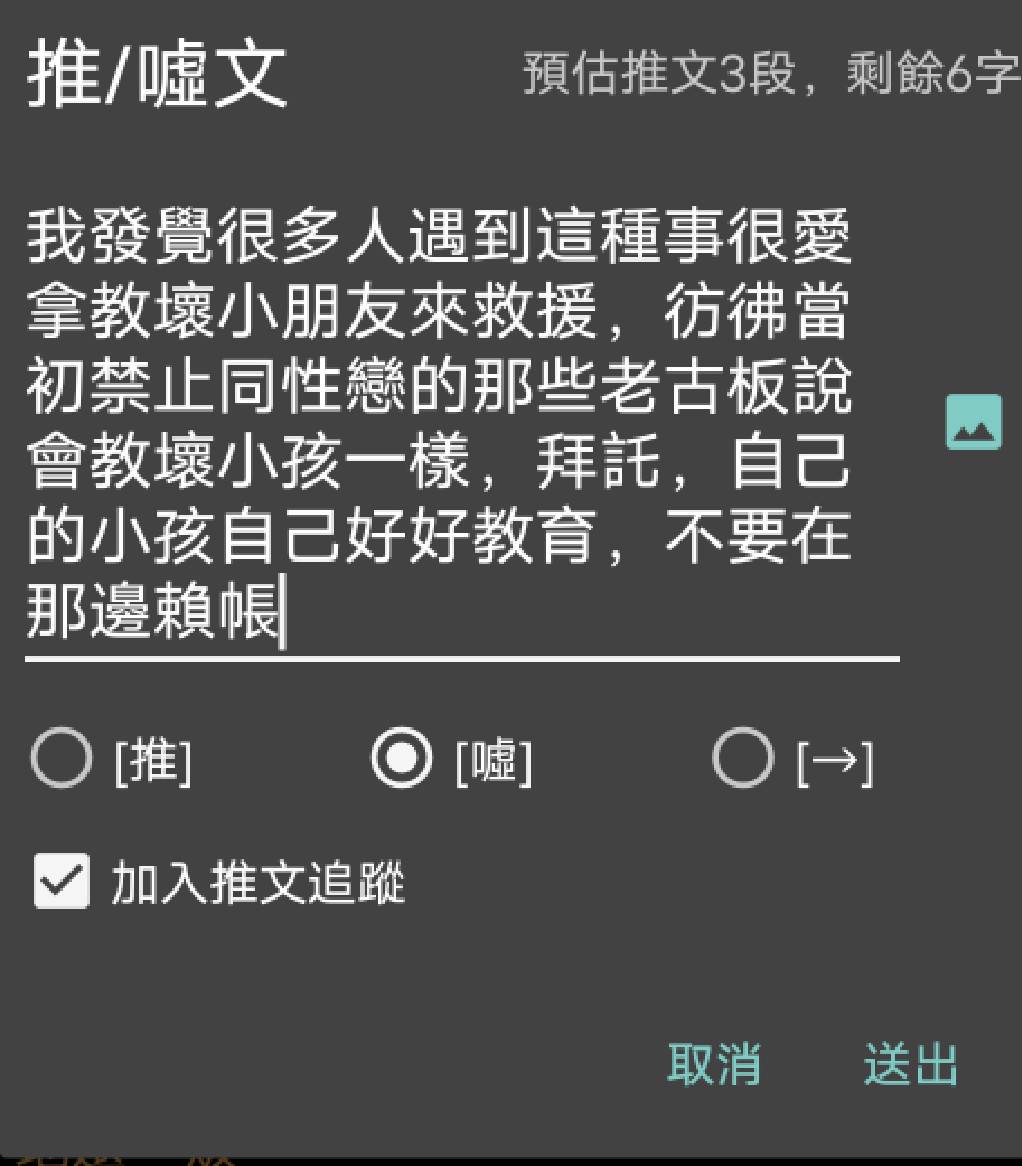
Task: Cancel with 取消 button
Action: pos(713,1063)
